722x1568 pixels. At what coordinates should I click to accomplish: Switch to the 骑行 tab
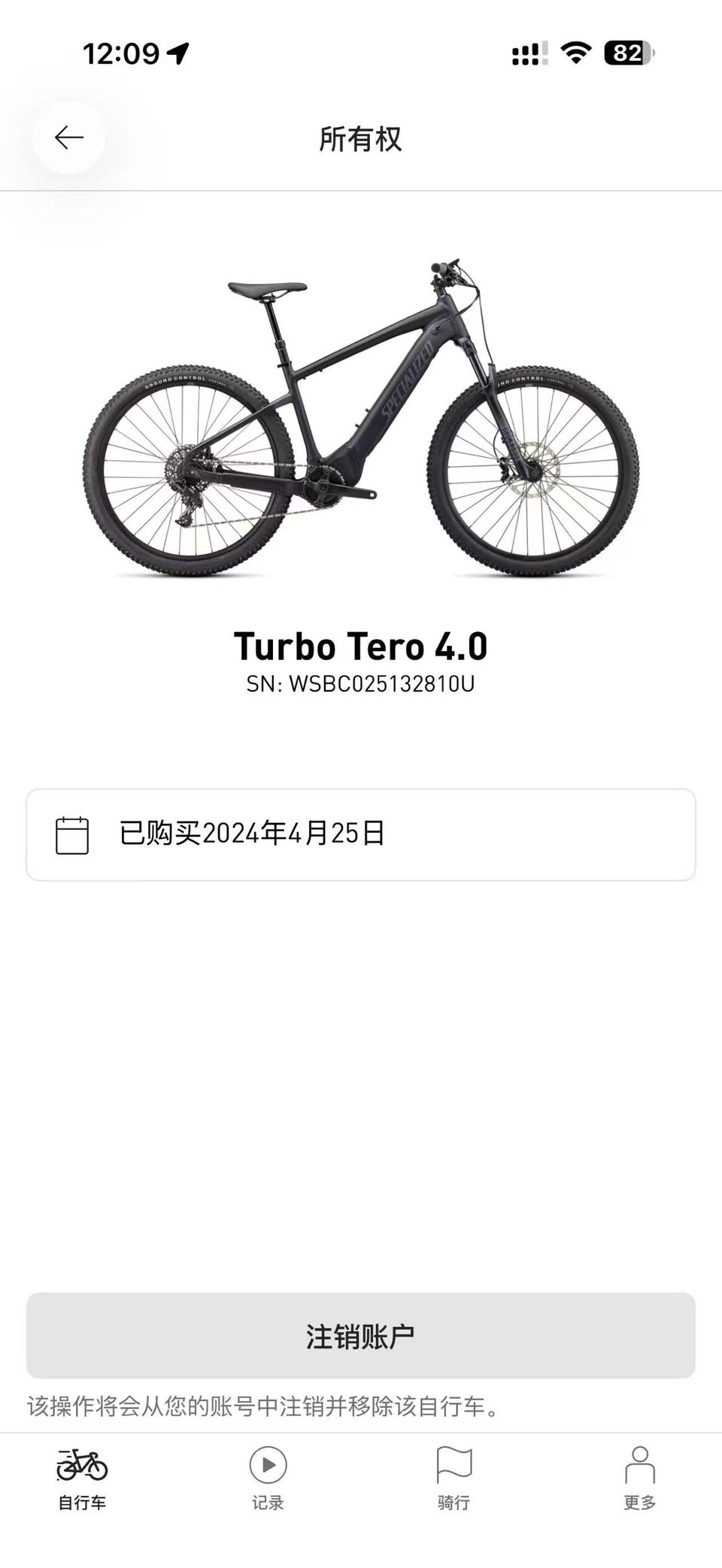tap(454, 1478)
